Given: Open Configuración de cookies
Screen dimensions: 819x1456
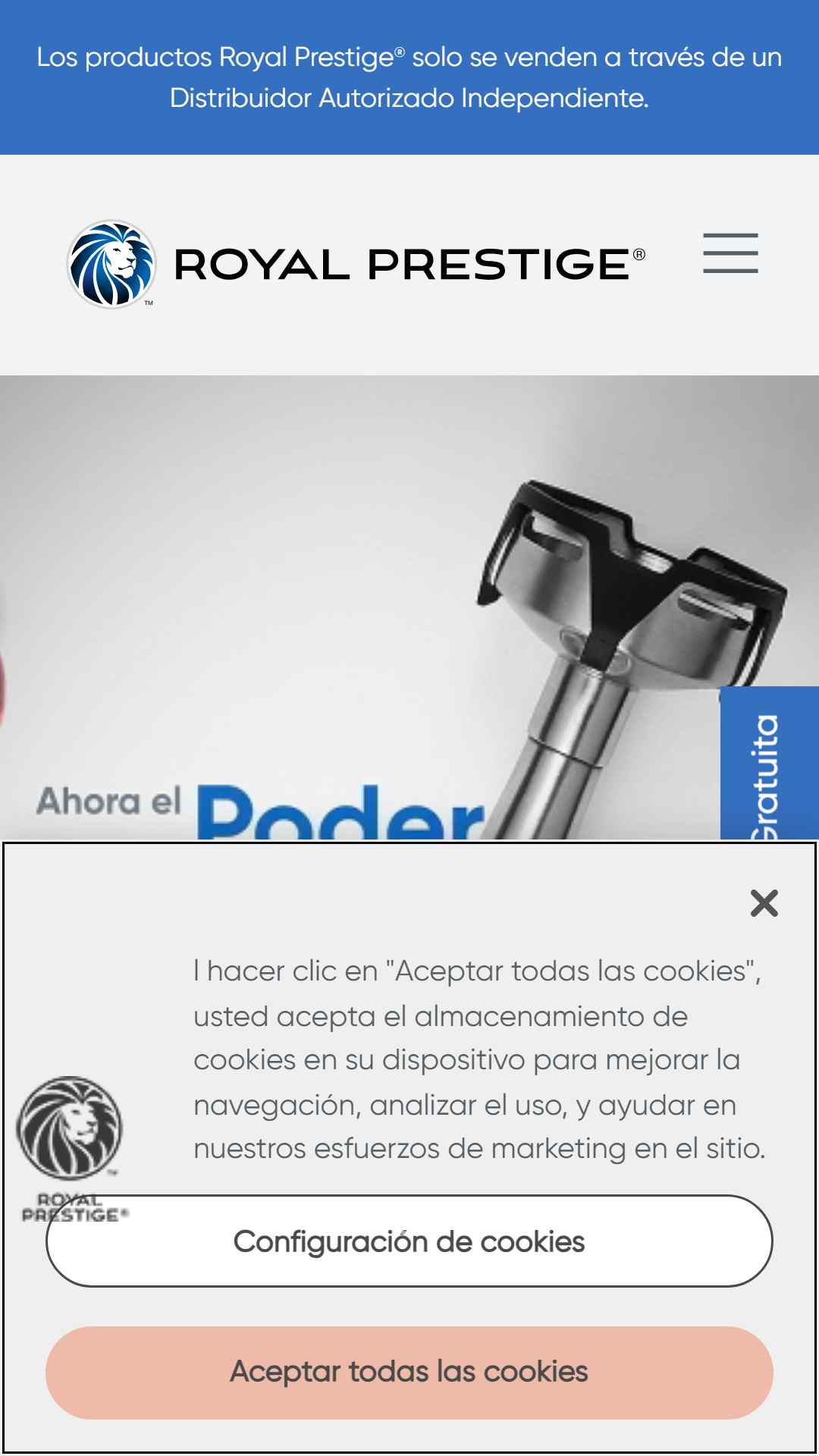Looking at the screenshot, I should pos(409,1241).
